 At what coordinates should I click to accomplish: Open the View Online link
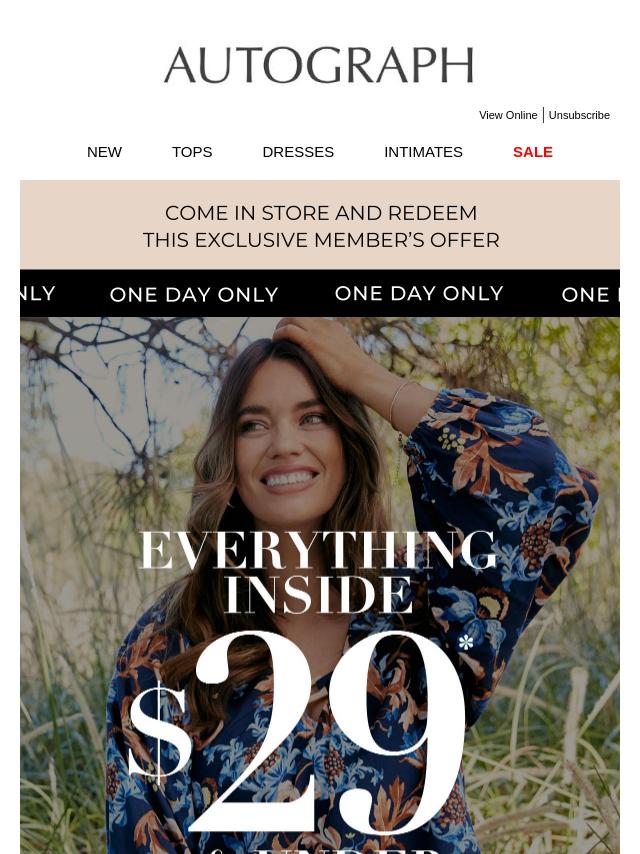(x=508, y=115)
